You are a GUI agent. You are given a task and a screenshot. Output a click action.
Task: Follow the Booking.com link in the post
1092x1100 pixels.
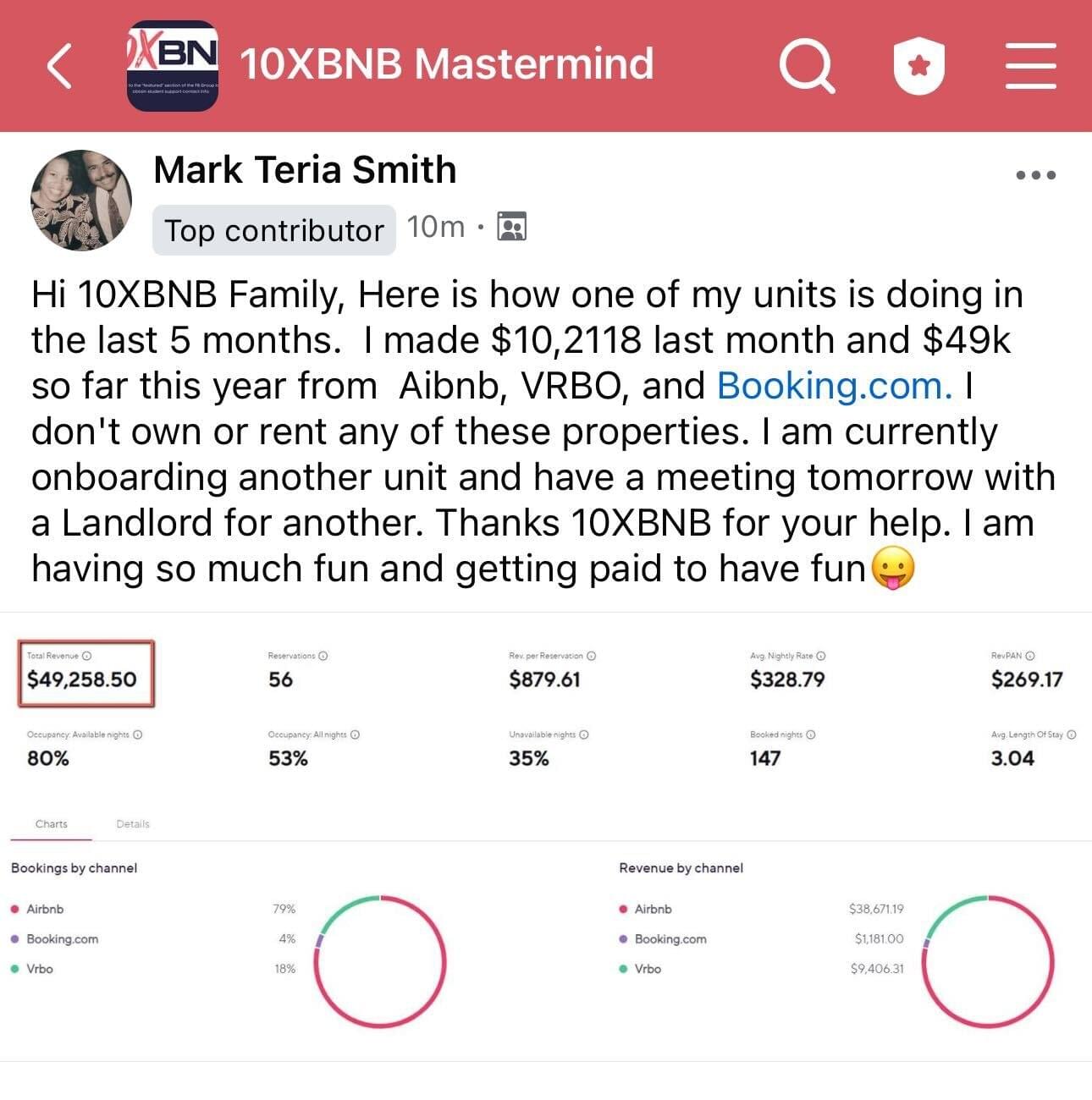[834, 386]
